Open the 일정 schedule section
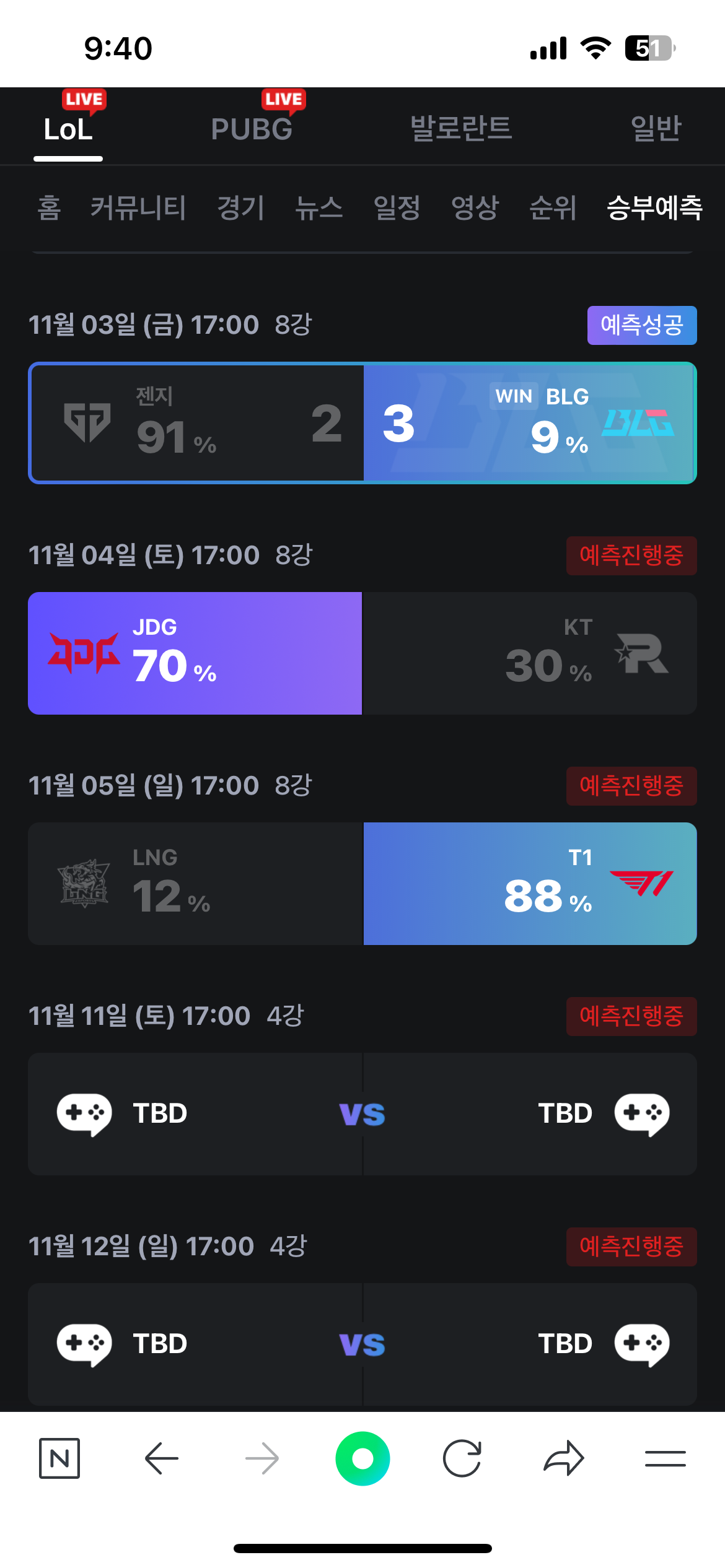Screen dimensions: 725x1568 (397, 207)
